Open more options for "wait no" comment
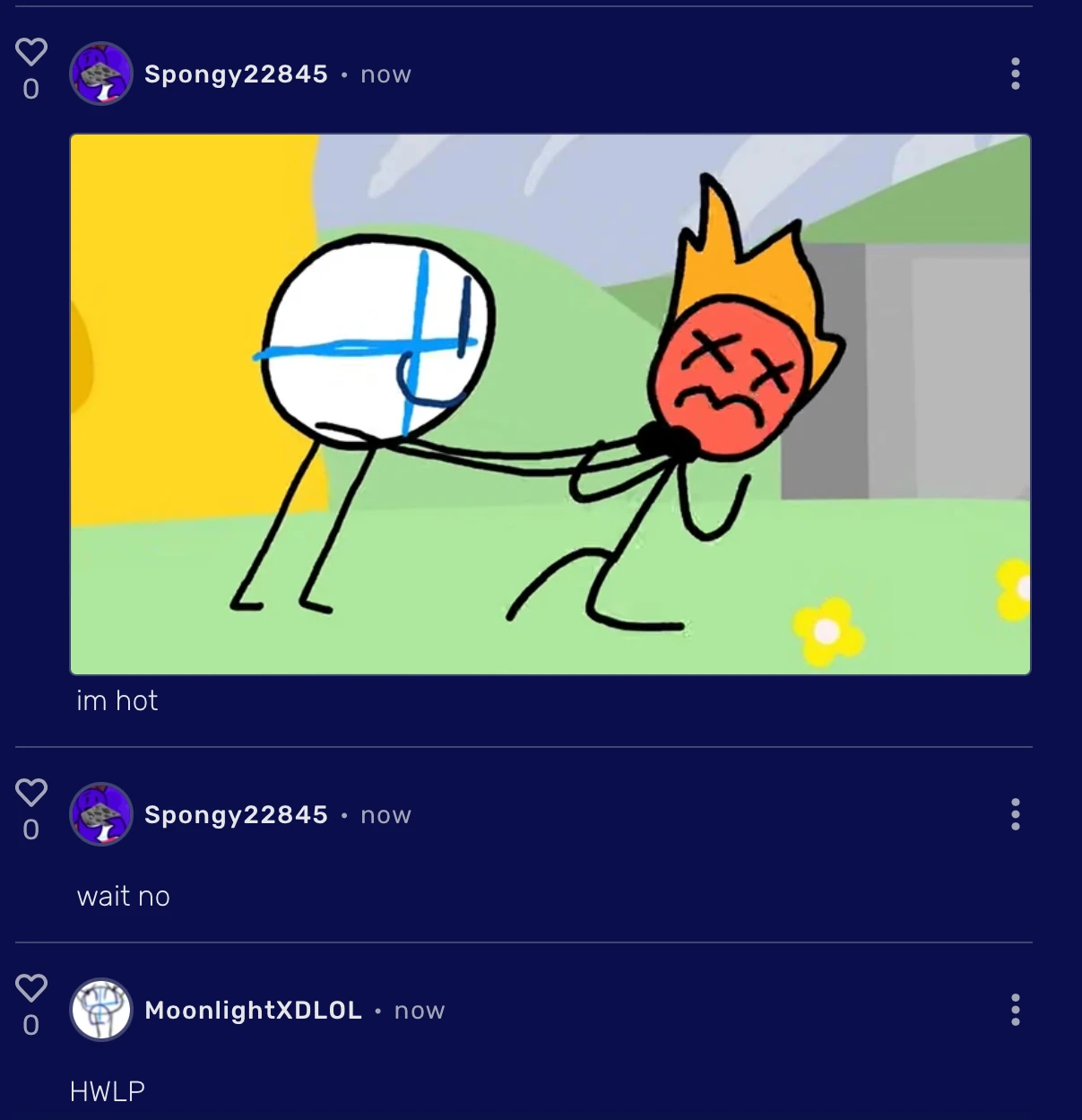 point(1015,814)
